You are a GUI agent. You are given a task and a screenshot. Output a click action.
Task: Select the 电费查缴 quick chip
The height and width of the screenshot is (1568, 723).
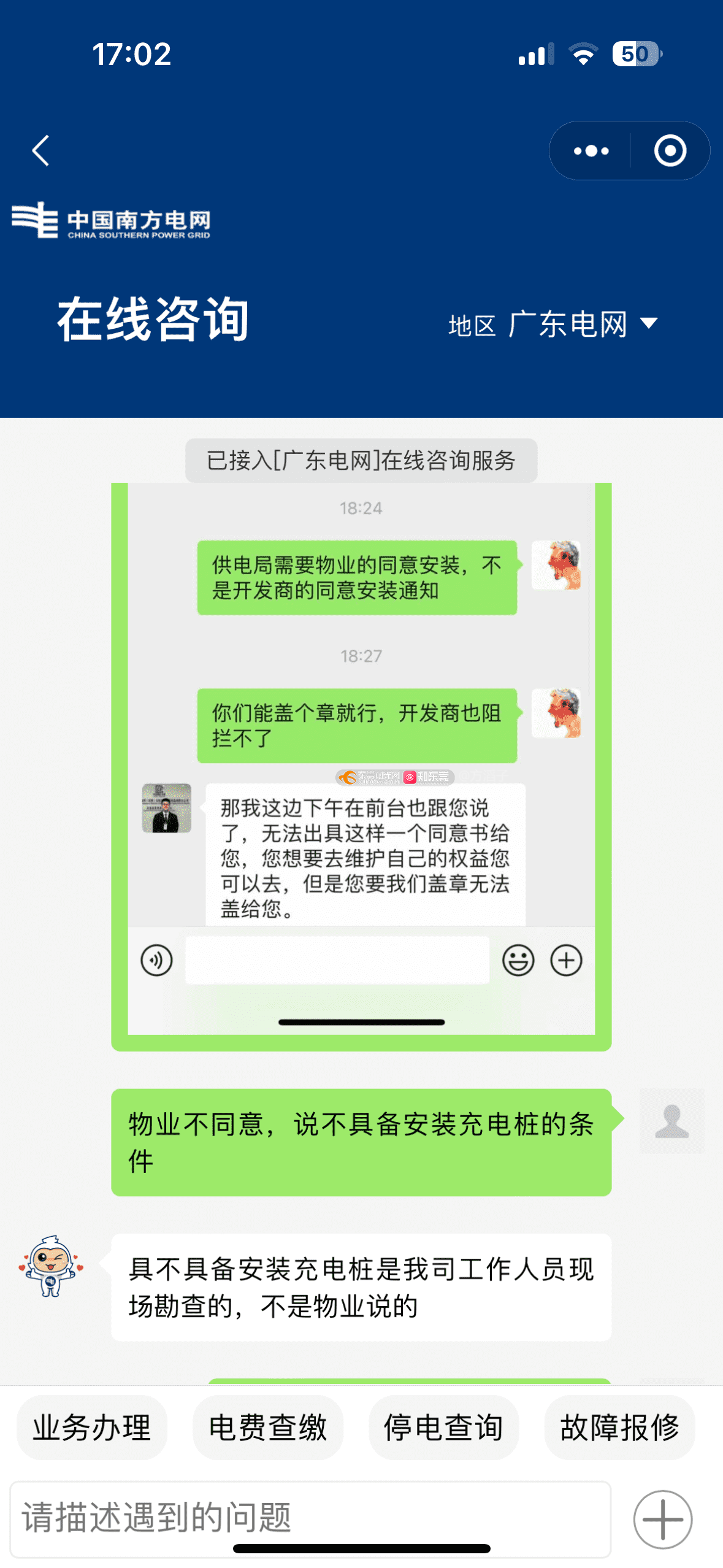click(x=267, y=1427)
